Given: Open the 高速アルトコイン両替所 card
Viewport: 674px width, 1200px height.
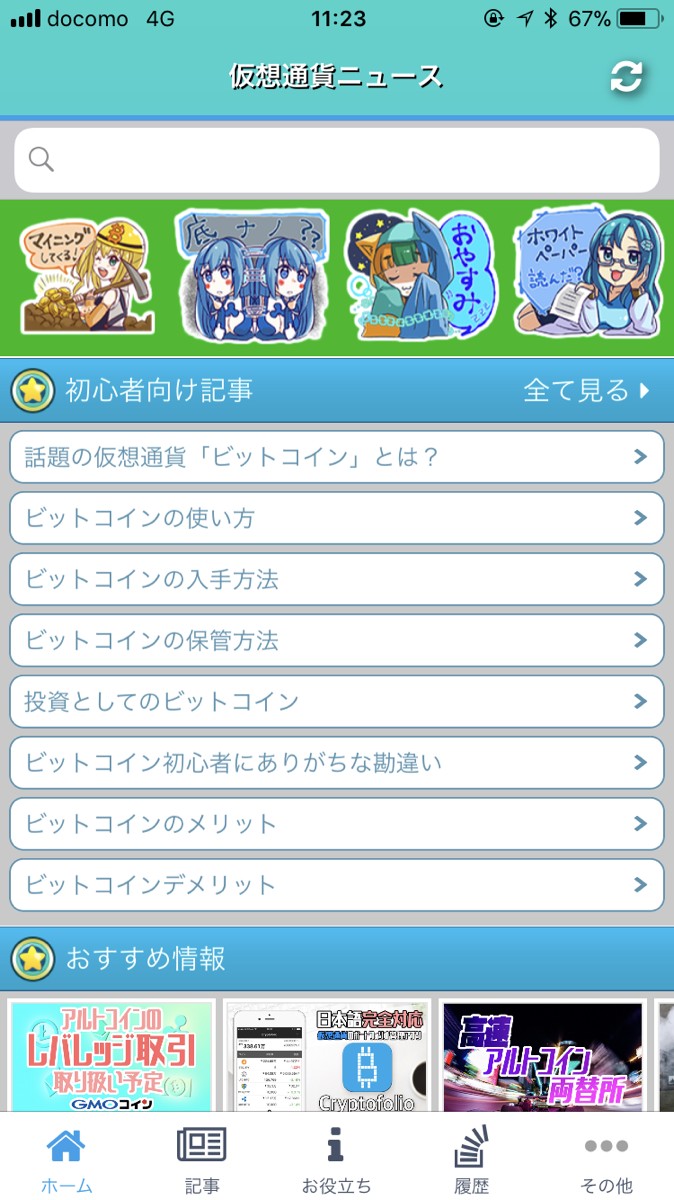Looking at the screenshot, I should (x=542, y=1056).
